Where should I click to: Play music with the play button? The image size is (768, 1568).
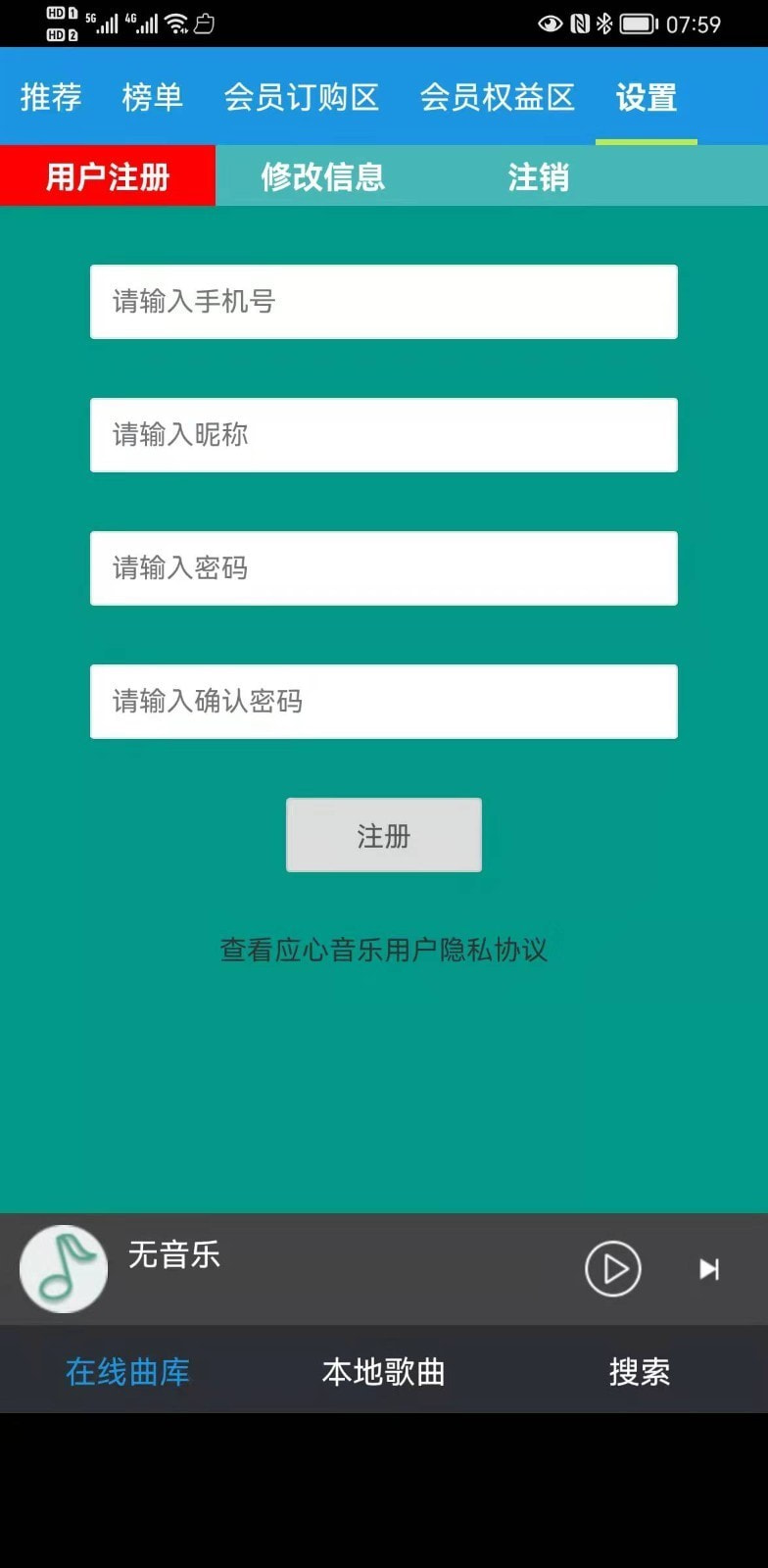[613, 1269]
